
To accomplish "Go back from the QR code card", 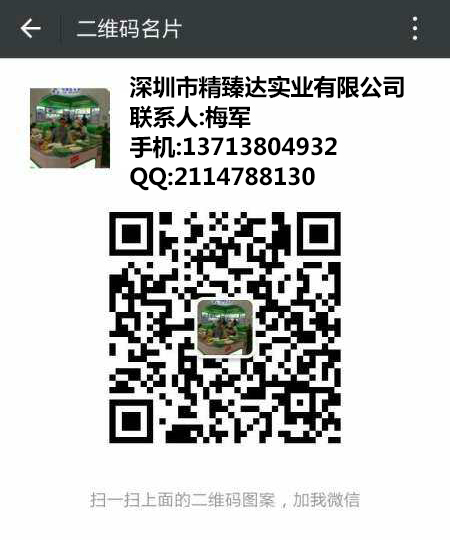I will click(30, 28).
